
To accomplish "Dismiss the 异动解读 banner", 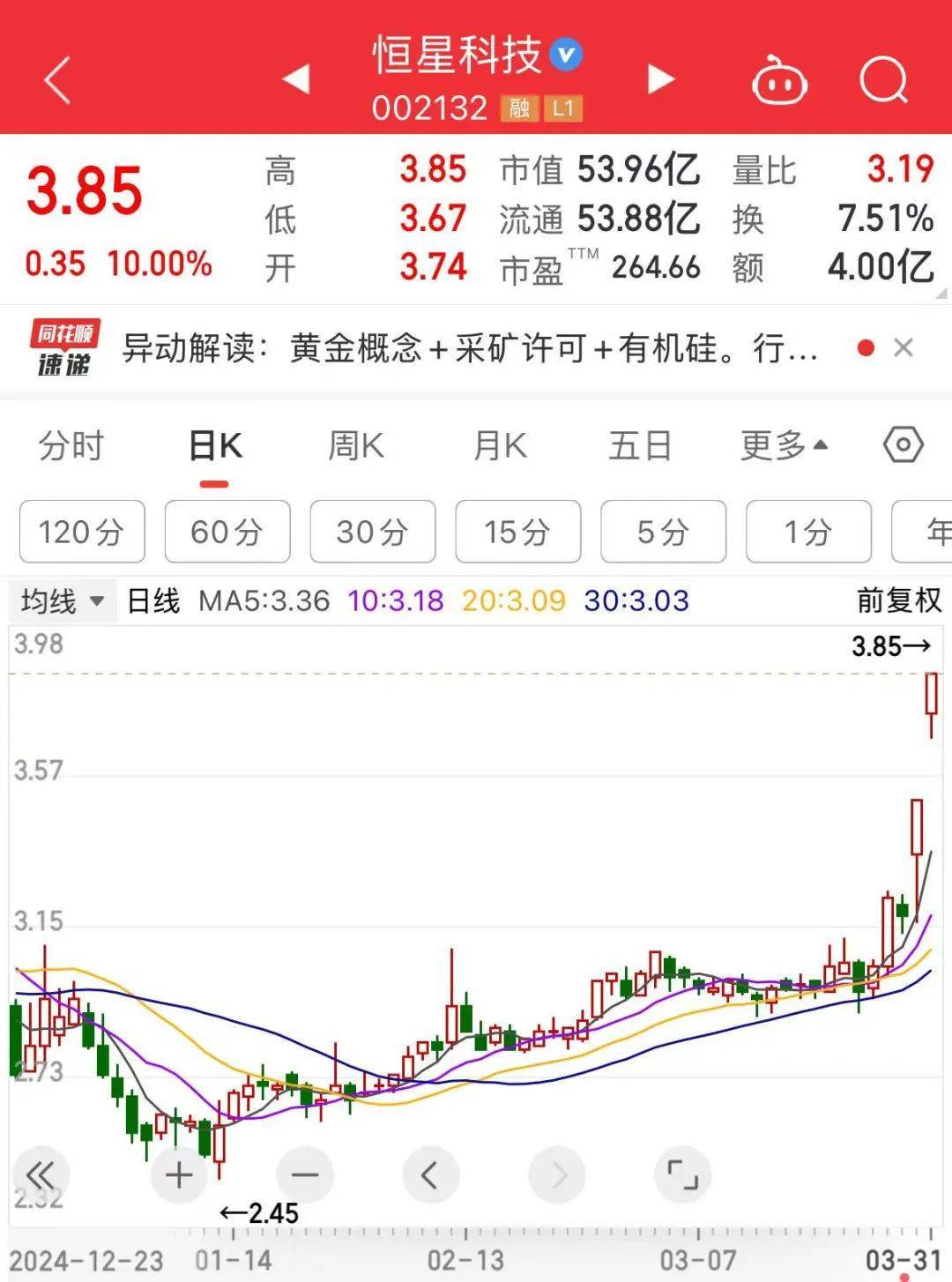I will tap(903, 348).
